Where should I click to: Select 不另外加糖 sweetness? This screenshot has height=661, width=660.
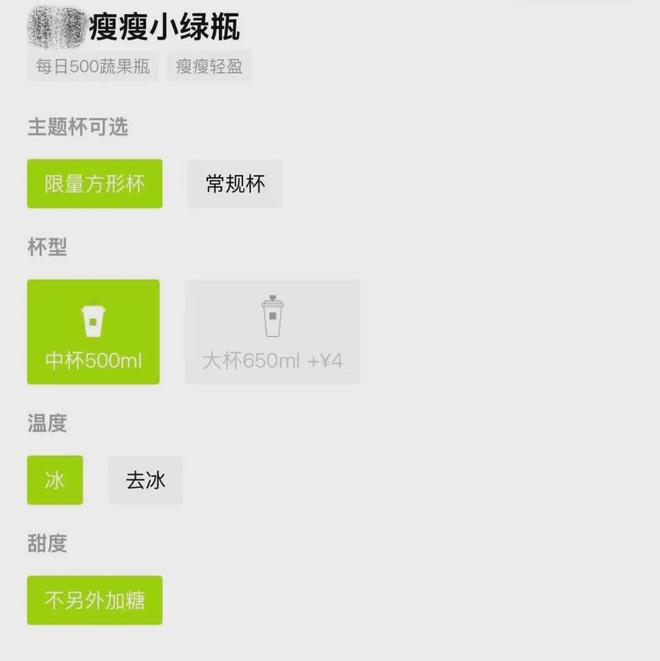(x=95, y=600)
